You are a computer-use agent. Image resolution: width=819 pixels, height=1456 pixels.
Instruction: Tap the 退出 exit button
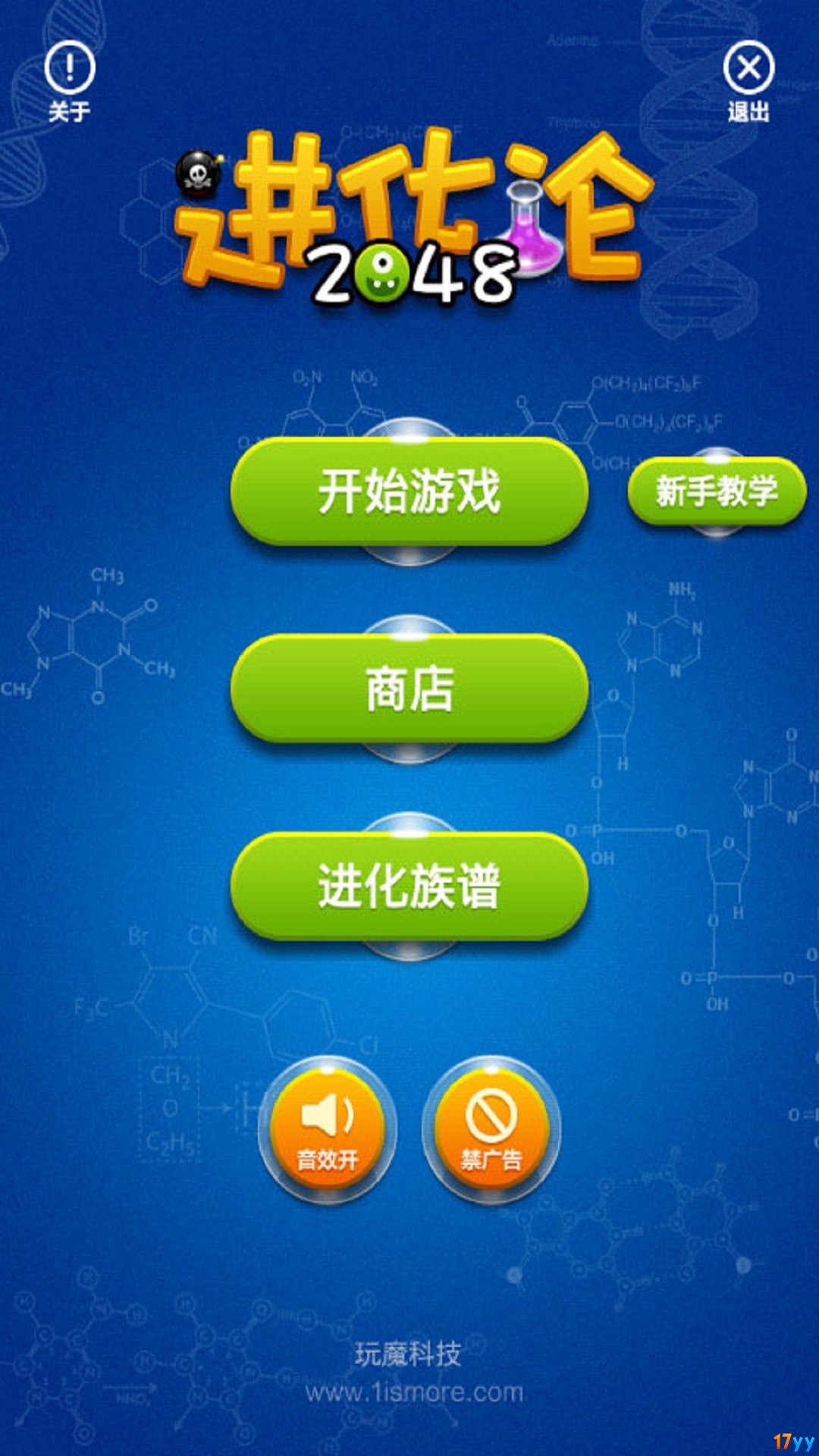tap(748, 81)
